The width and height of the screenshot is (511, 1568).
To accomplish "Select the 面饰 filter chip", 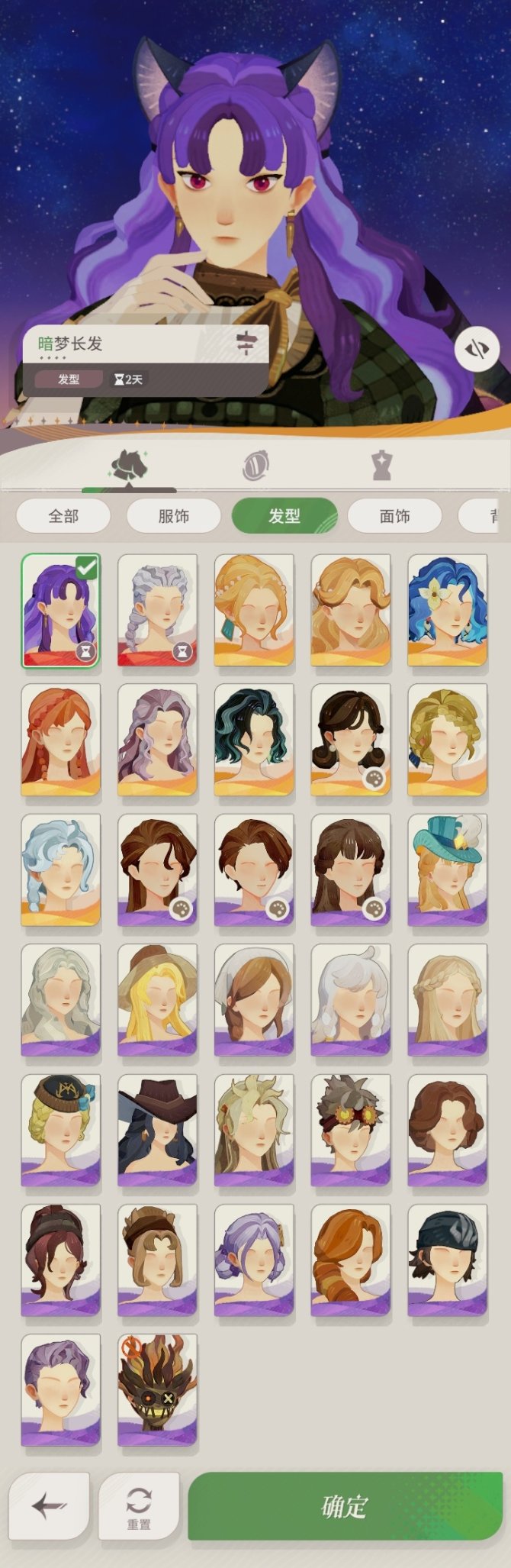I will [x=394, y=516].
